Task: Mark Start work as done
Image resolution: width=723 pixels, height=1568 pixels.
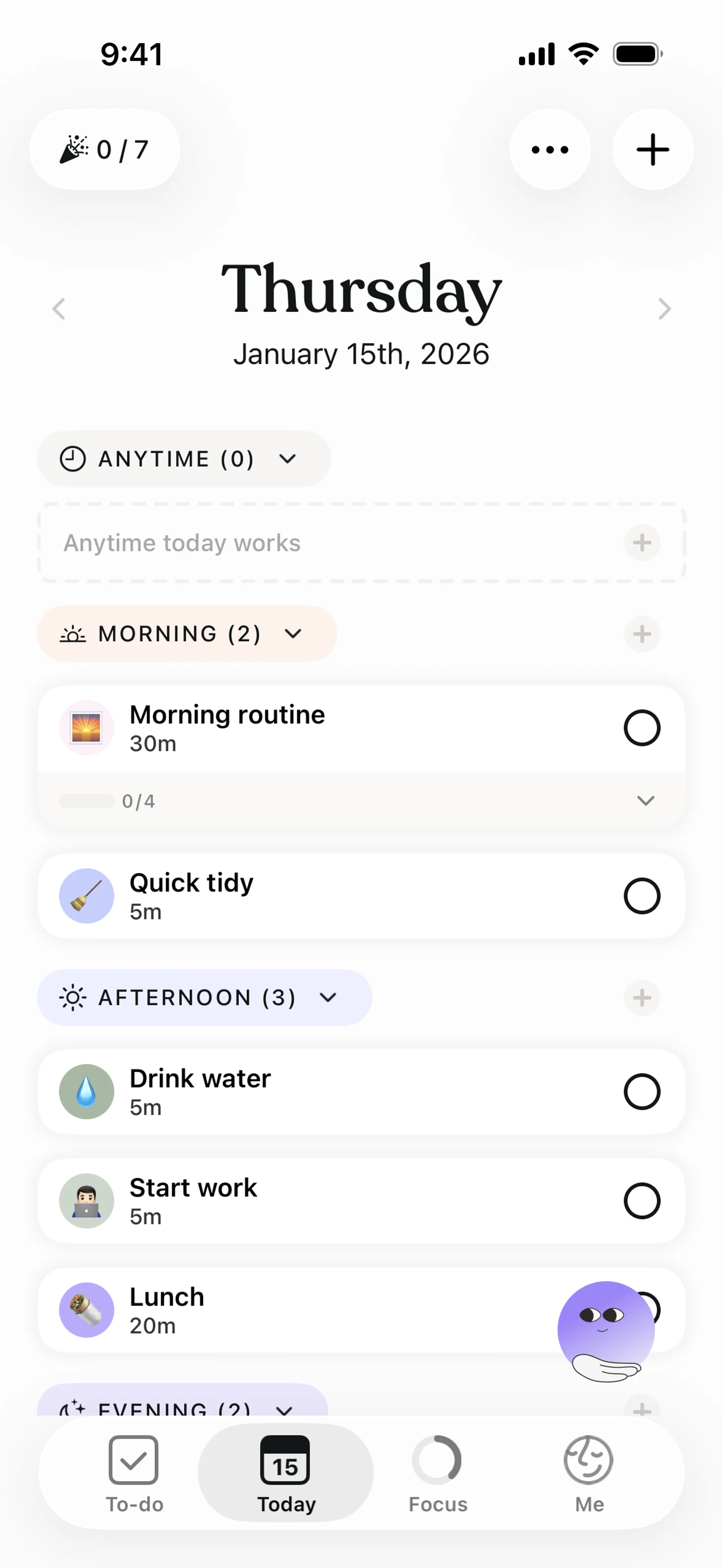Action: coord(641,1201)
